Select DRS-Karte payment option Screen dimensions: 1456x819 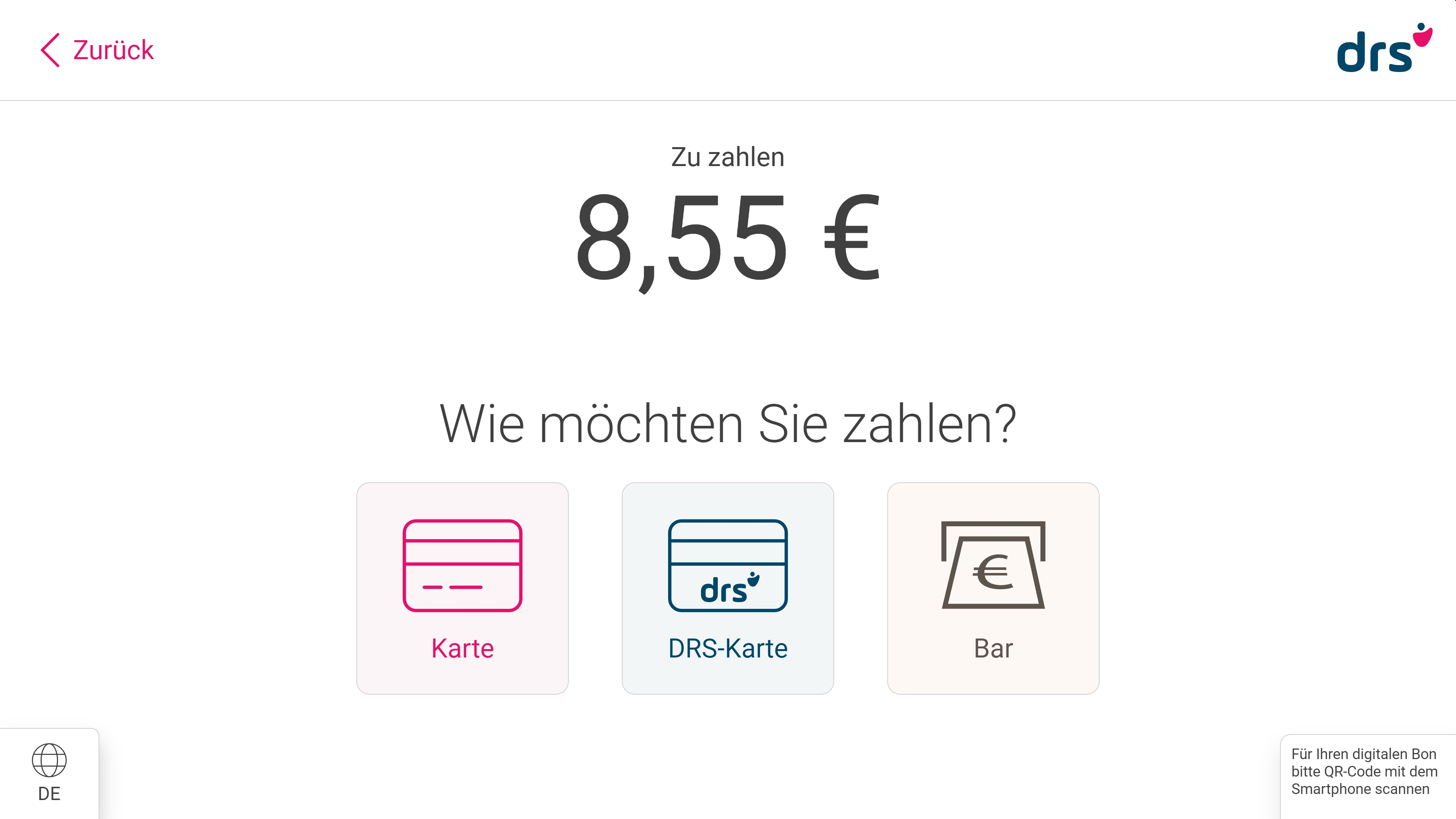[x=728, y=588]
